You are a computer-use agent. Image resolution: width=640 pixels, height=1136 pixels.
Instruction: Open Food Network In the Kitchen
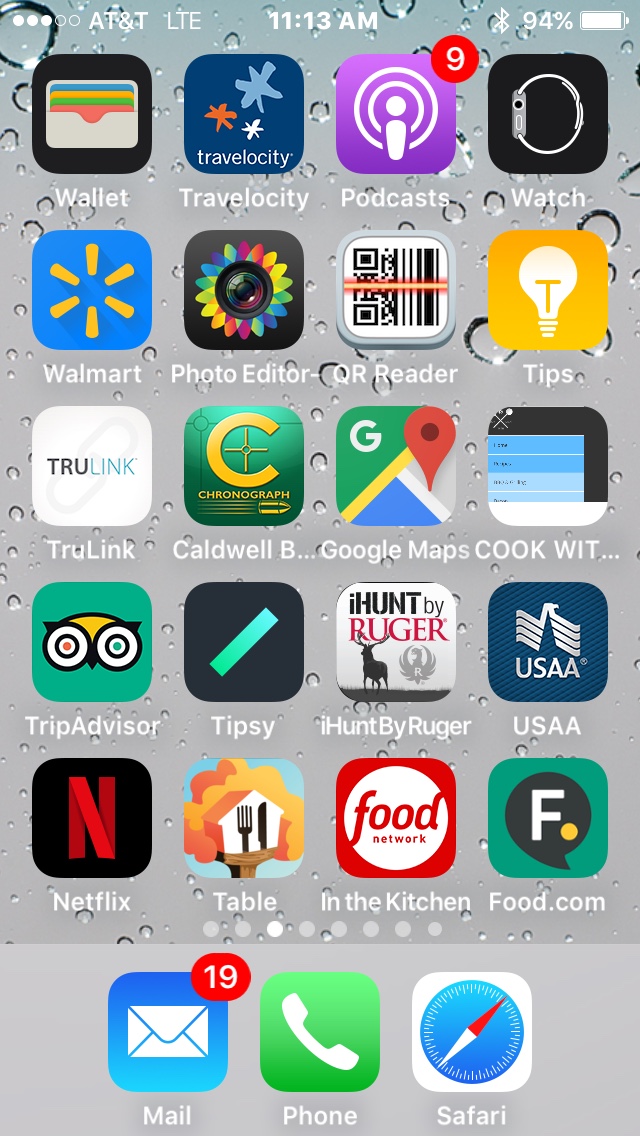pyautogui.click(x=396, y=818)
